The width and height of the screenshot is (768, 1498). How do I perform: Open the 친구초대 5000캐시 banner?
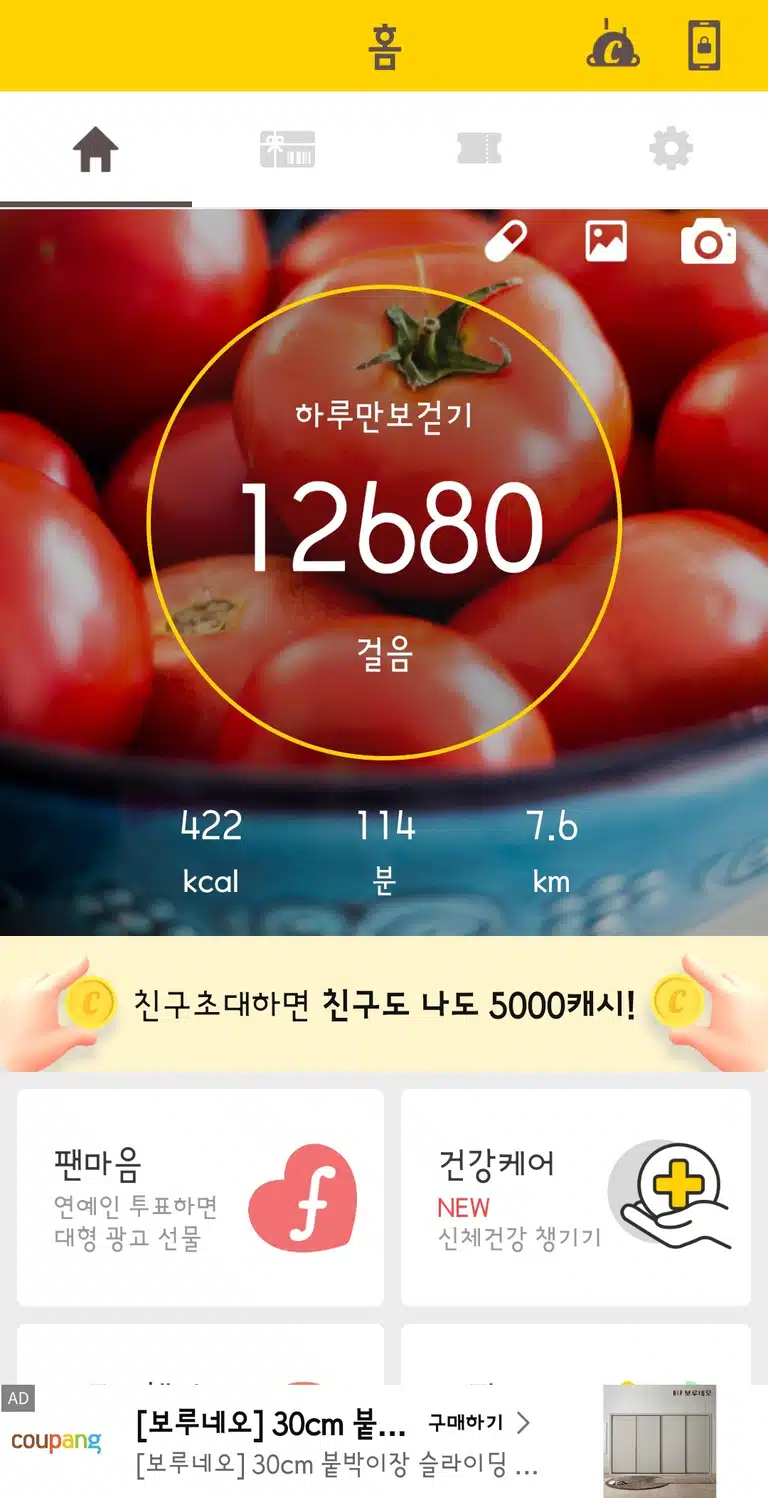[x=384, y=1003]
